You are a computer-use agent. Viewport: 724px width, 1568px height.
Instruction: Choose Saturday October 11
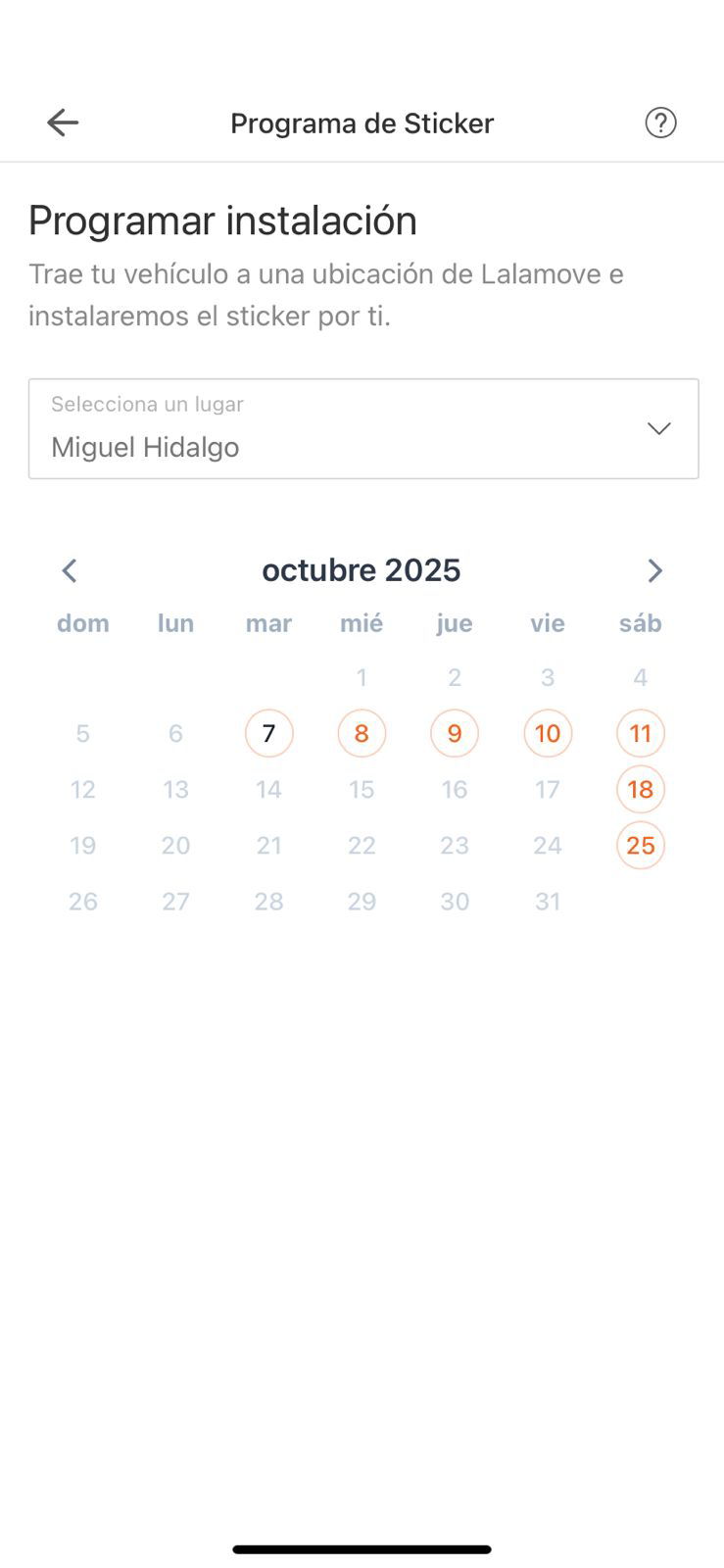tap(641, 733)
